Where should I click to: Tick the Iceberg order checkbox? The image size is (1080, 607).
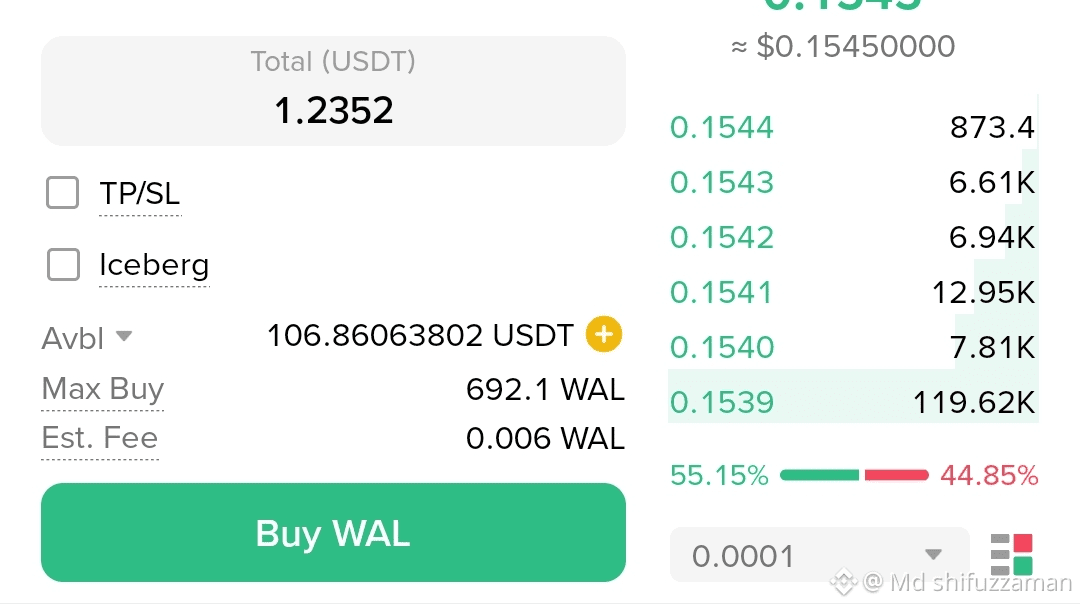[63, 265]
